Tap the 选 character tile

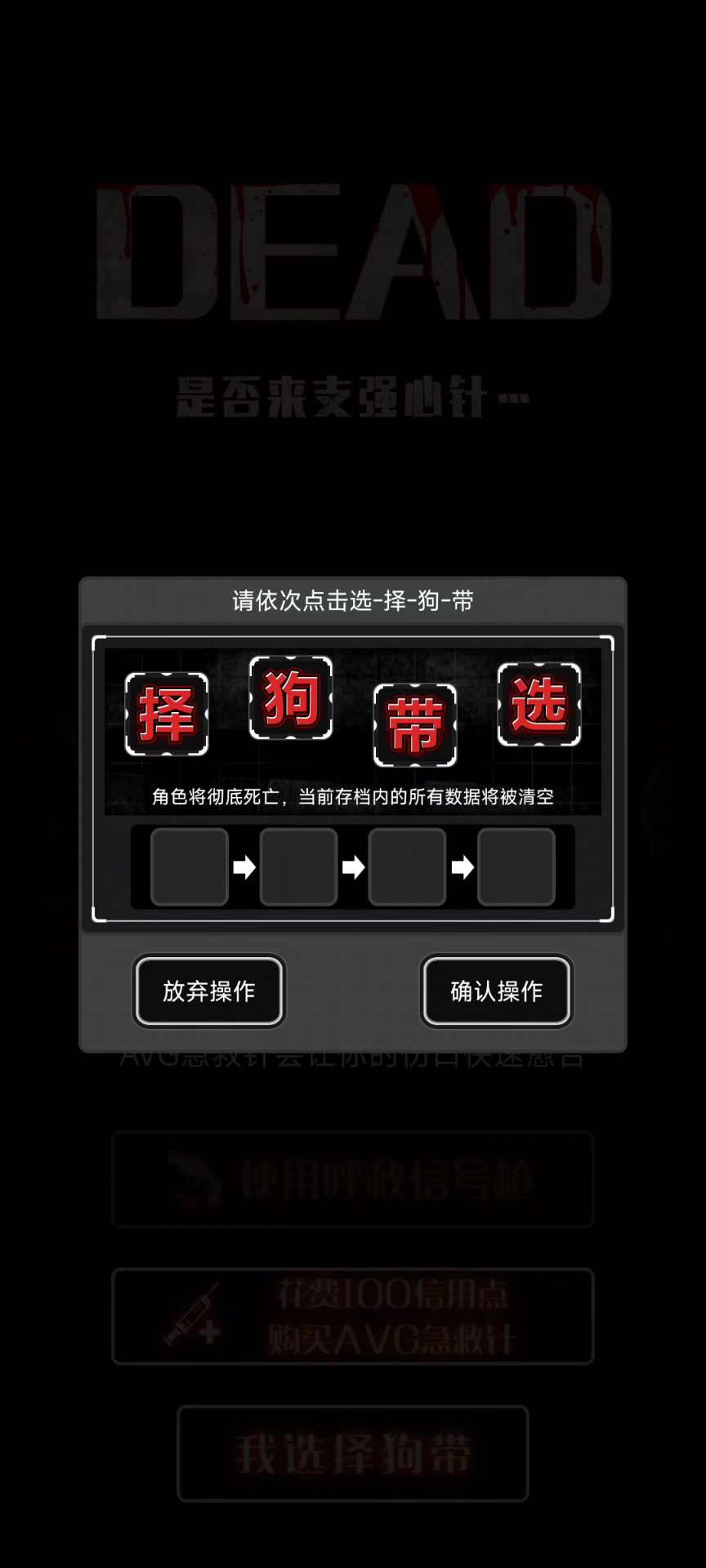coord(539,704)
